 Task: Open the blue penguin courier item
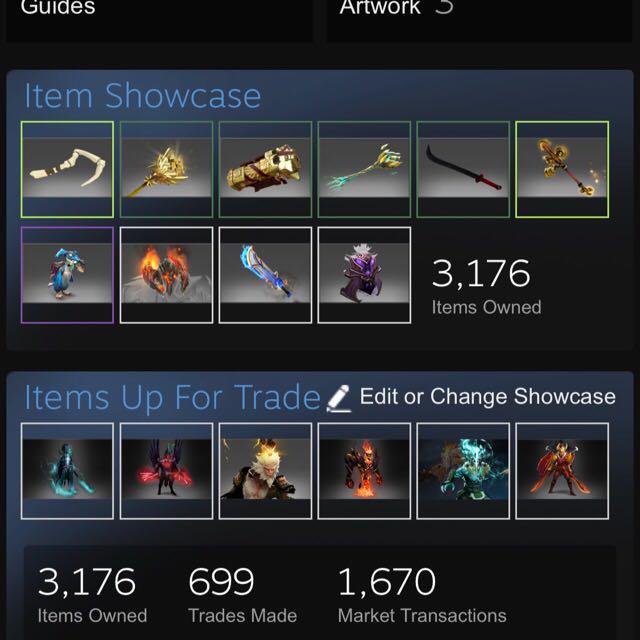pyautogui.click(x=67, y=275)
